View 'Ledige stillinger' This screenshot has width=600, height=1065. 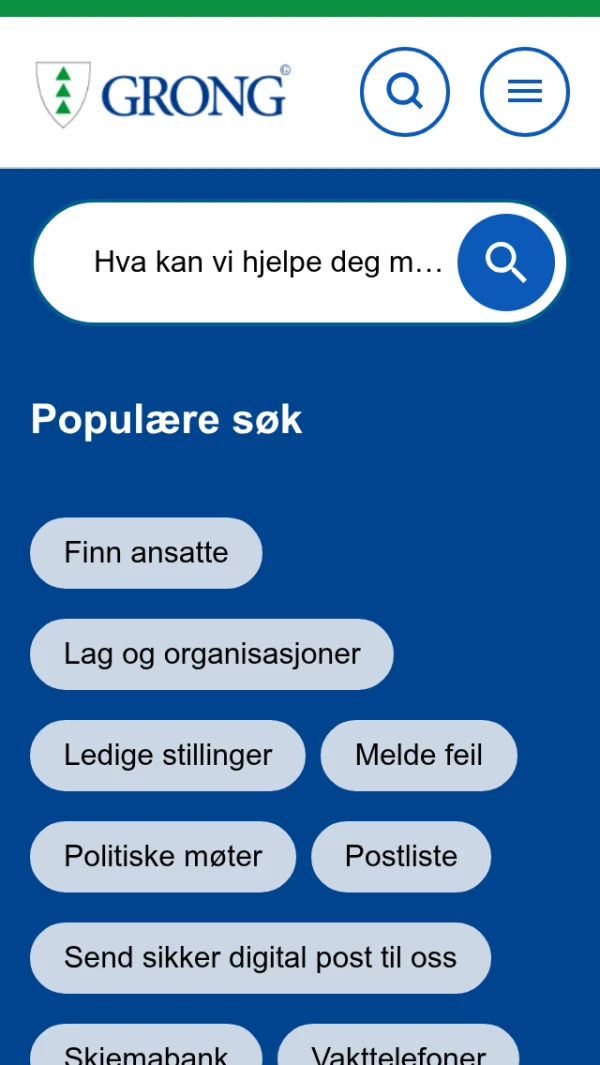tap(168, 755)
